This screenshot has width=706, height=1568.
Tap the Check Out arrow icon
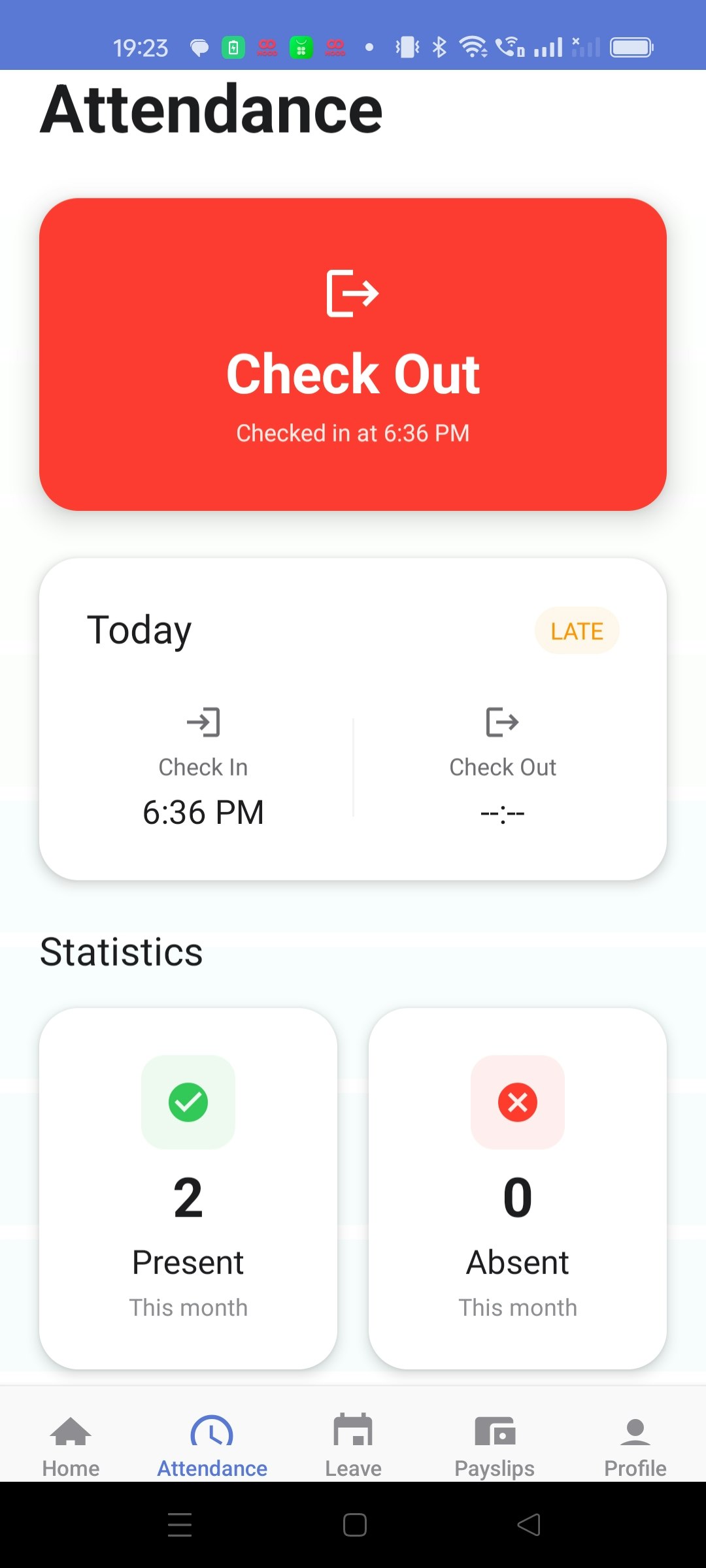tap(352, 293)
